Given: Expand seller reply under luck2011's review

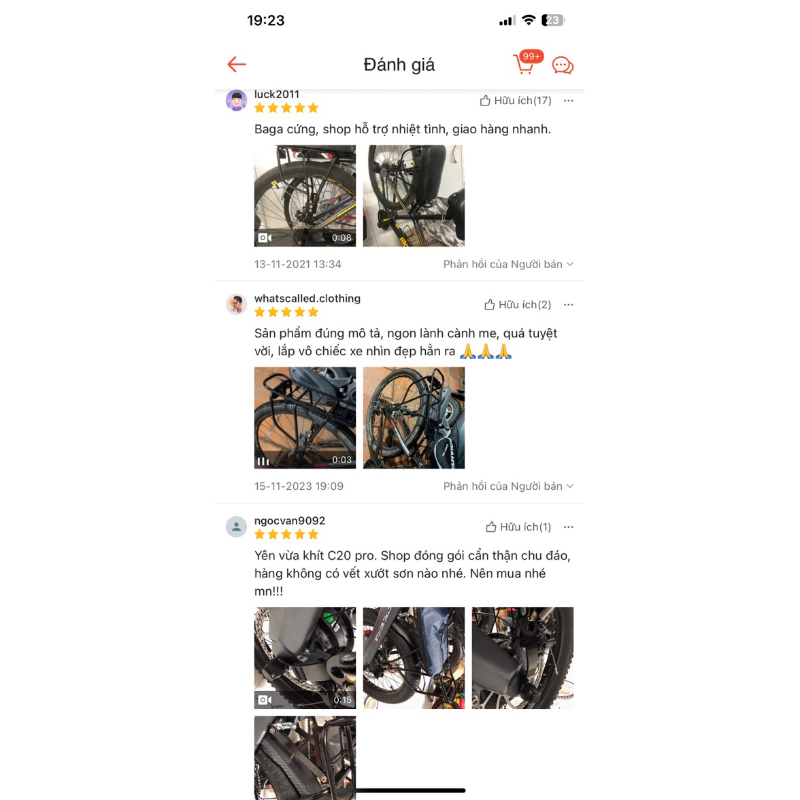Looking at the screenshot, I should coord(508,264).
